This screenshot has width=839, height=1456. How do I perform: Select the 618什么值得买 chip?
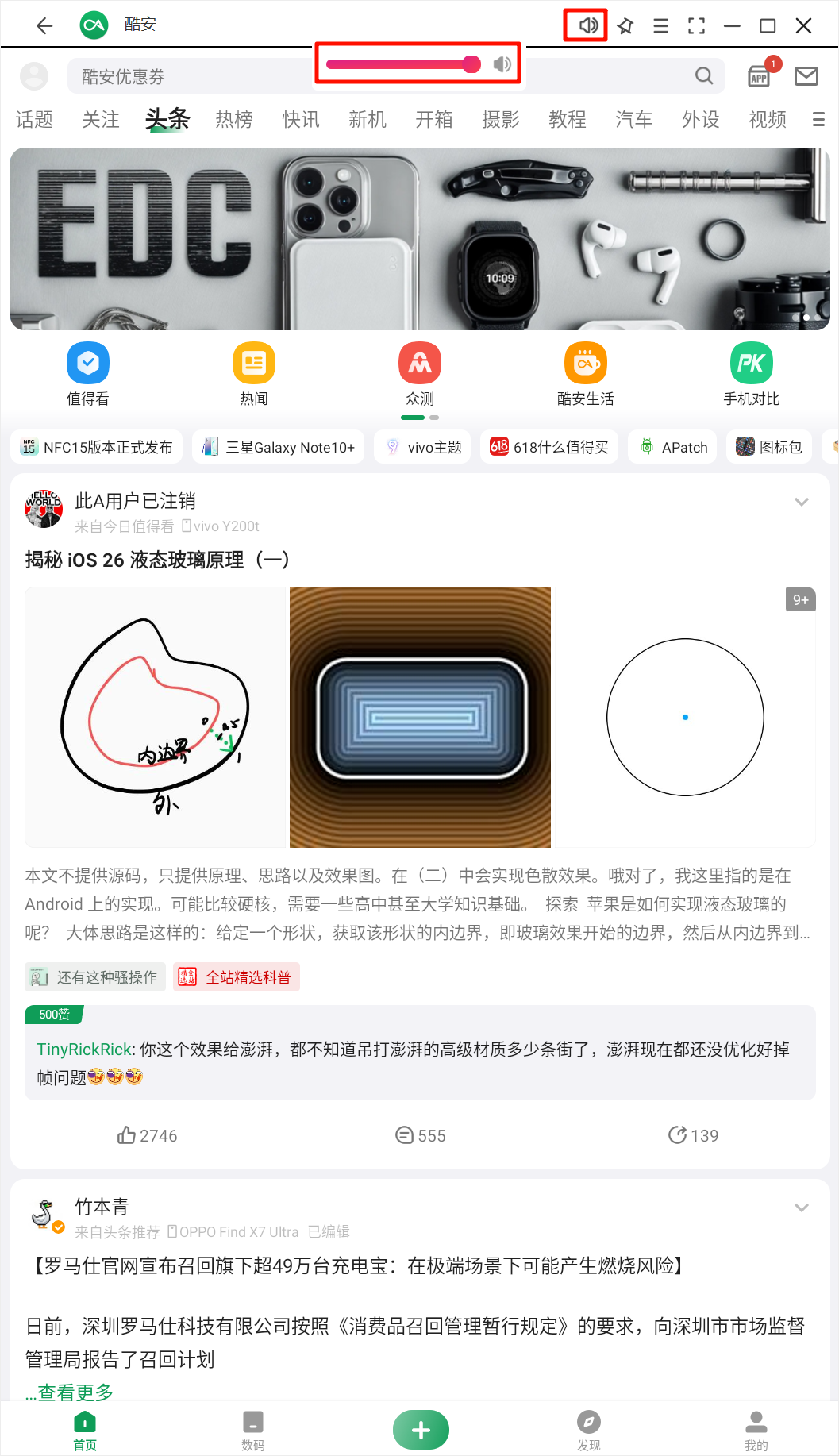coord(549,447)
